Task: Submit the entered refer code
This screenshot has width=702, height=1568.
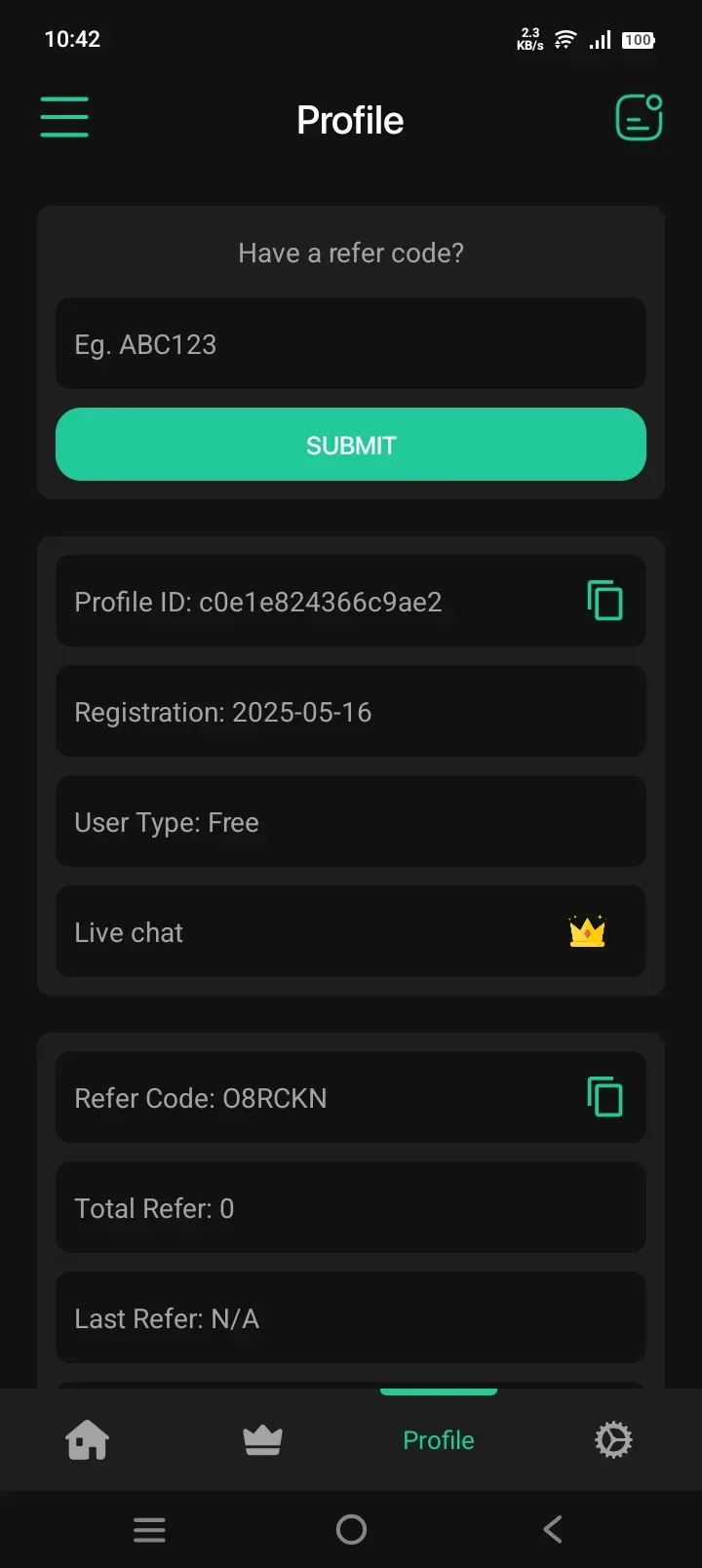Action: (x=351, y=445)
